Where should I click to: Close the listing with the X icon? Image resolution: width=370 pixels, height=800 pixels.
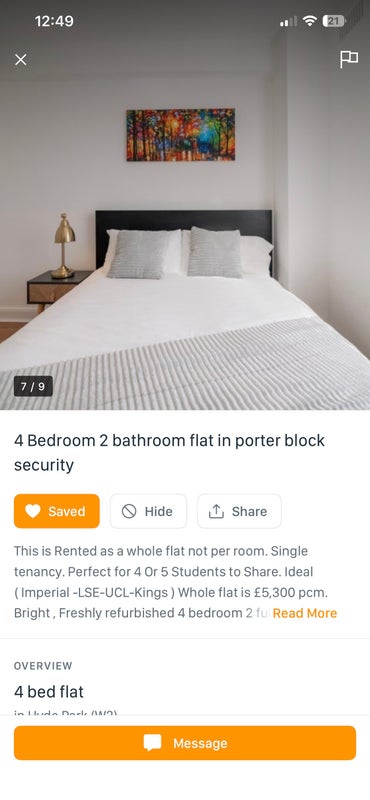[20, 60]
